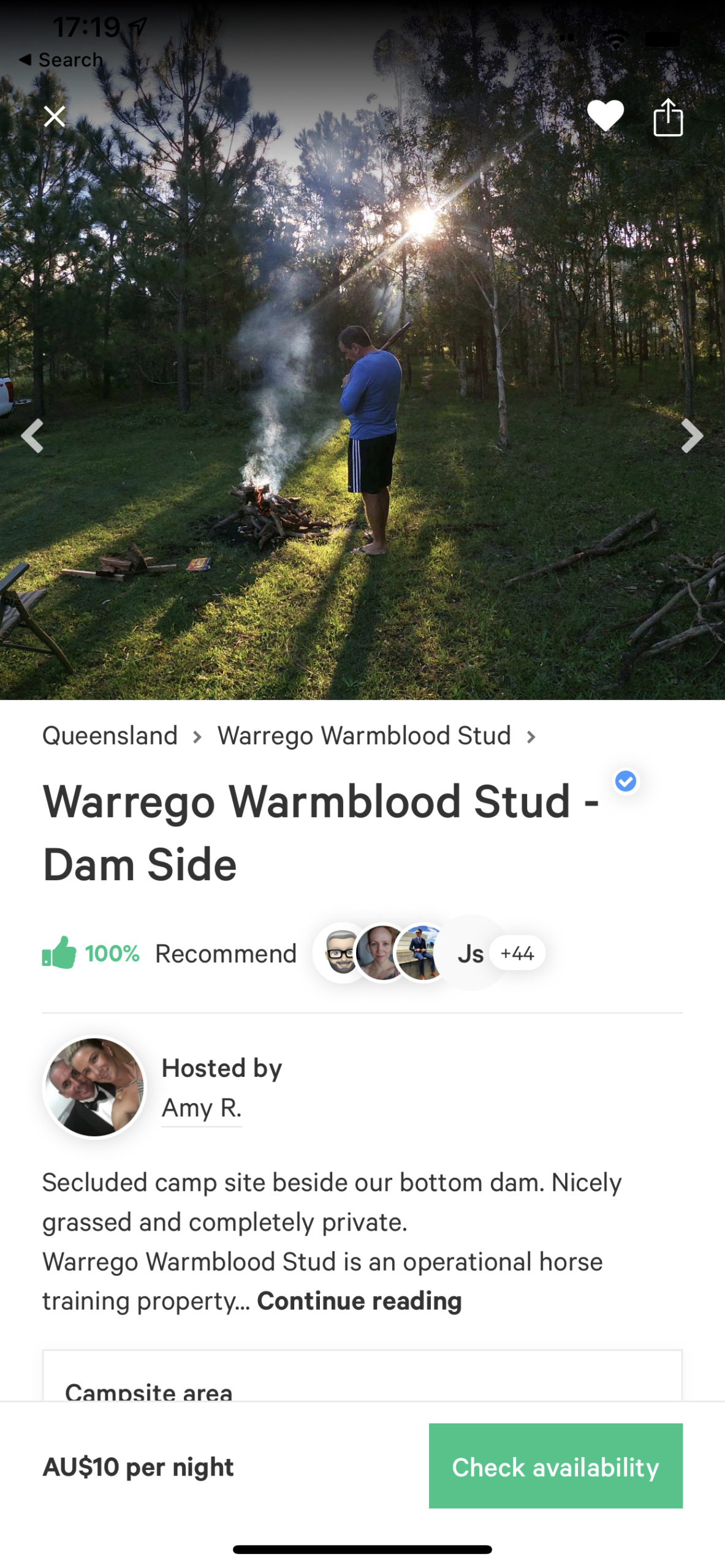
Task: Save listing with the heart icon
Action: pyautogui.click(x=605, y=115)
